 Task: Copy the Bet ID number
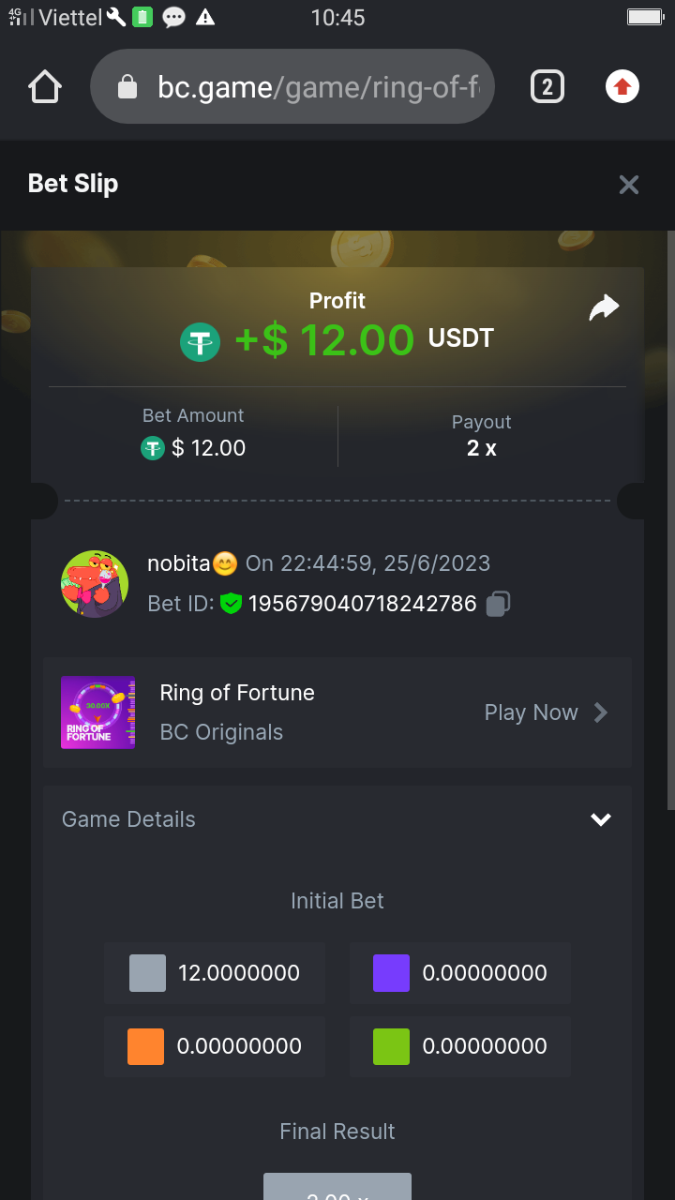coord(498,604)
